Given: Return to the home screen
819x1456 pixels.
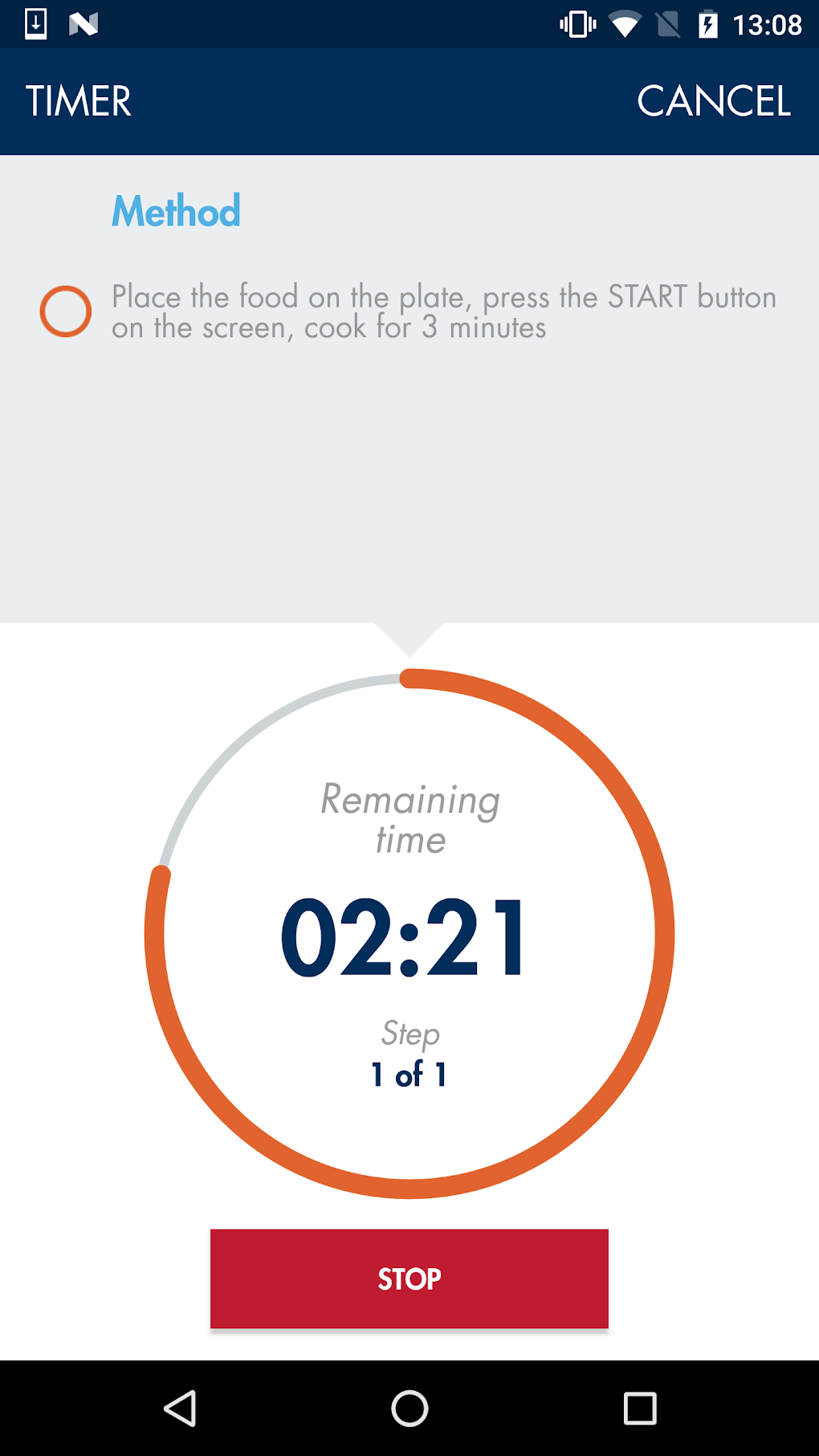Looking at the screenshot, I should pyautogui.click(x=409, y=1408).
